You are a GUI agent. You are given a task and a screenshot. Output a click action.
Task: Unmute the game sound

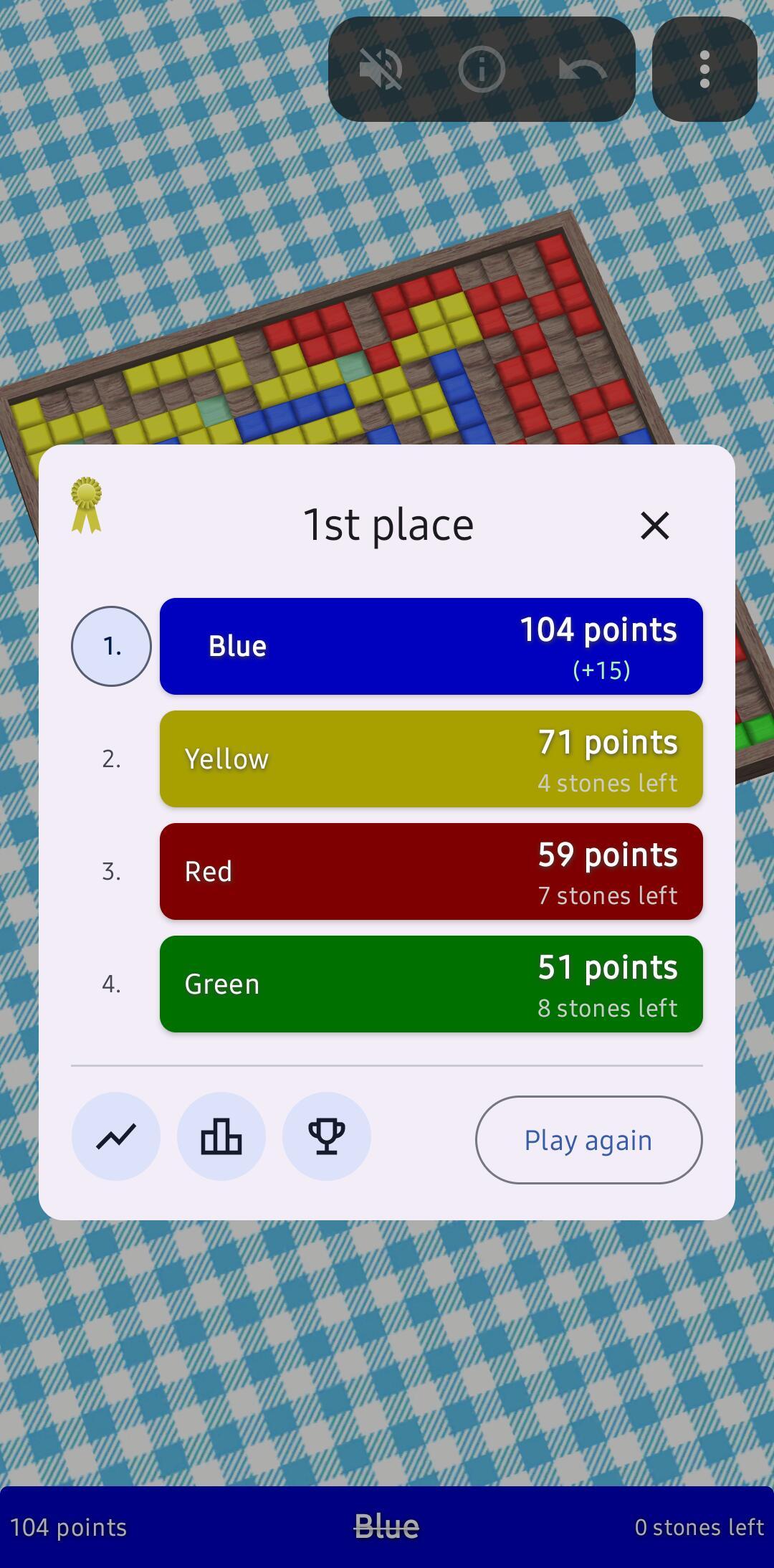(381, 70)
